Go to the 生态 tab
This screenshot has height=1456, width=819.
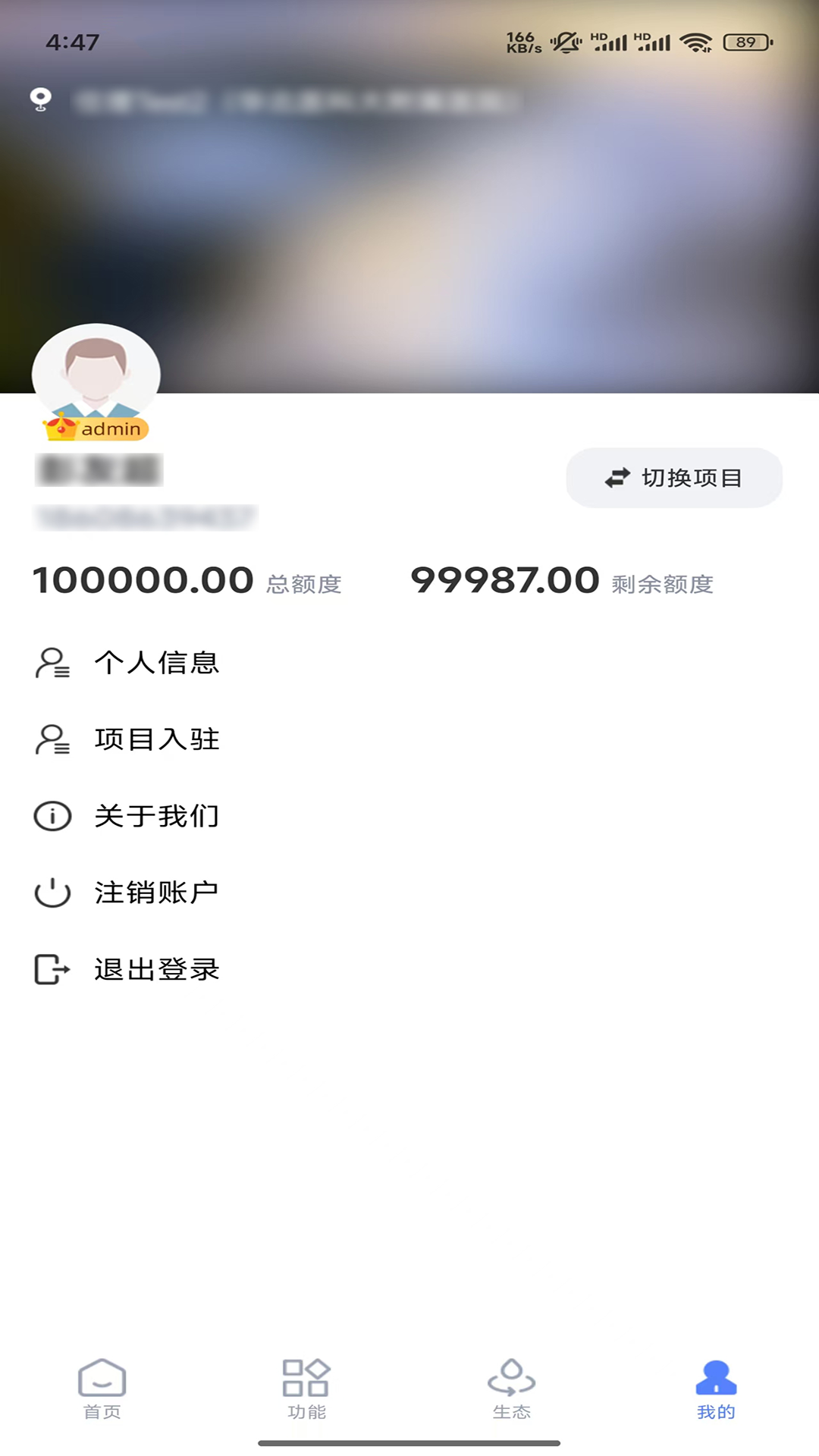pos(511,1388)
